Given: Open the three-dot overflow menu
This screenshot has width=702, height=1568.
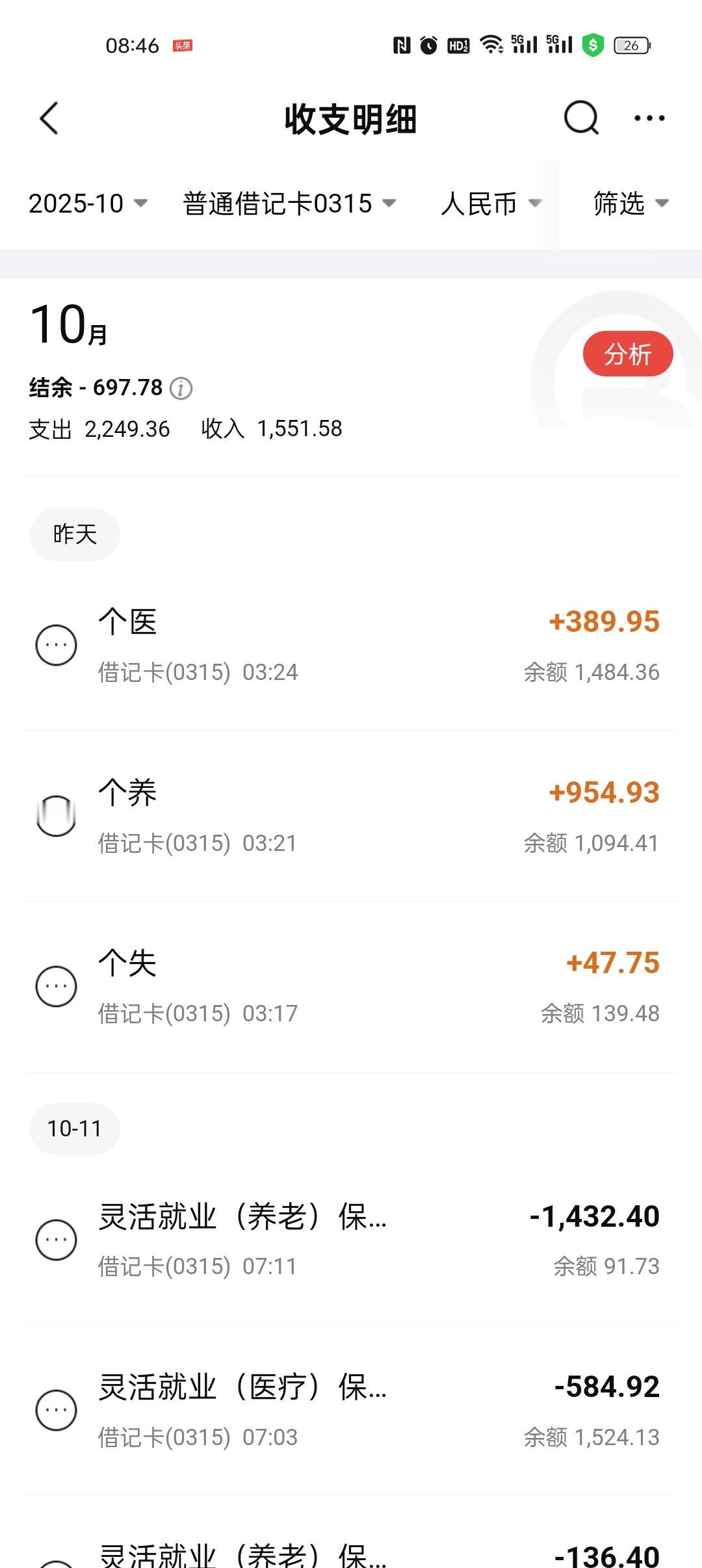Looking at the screenshot, I should 649,118.
